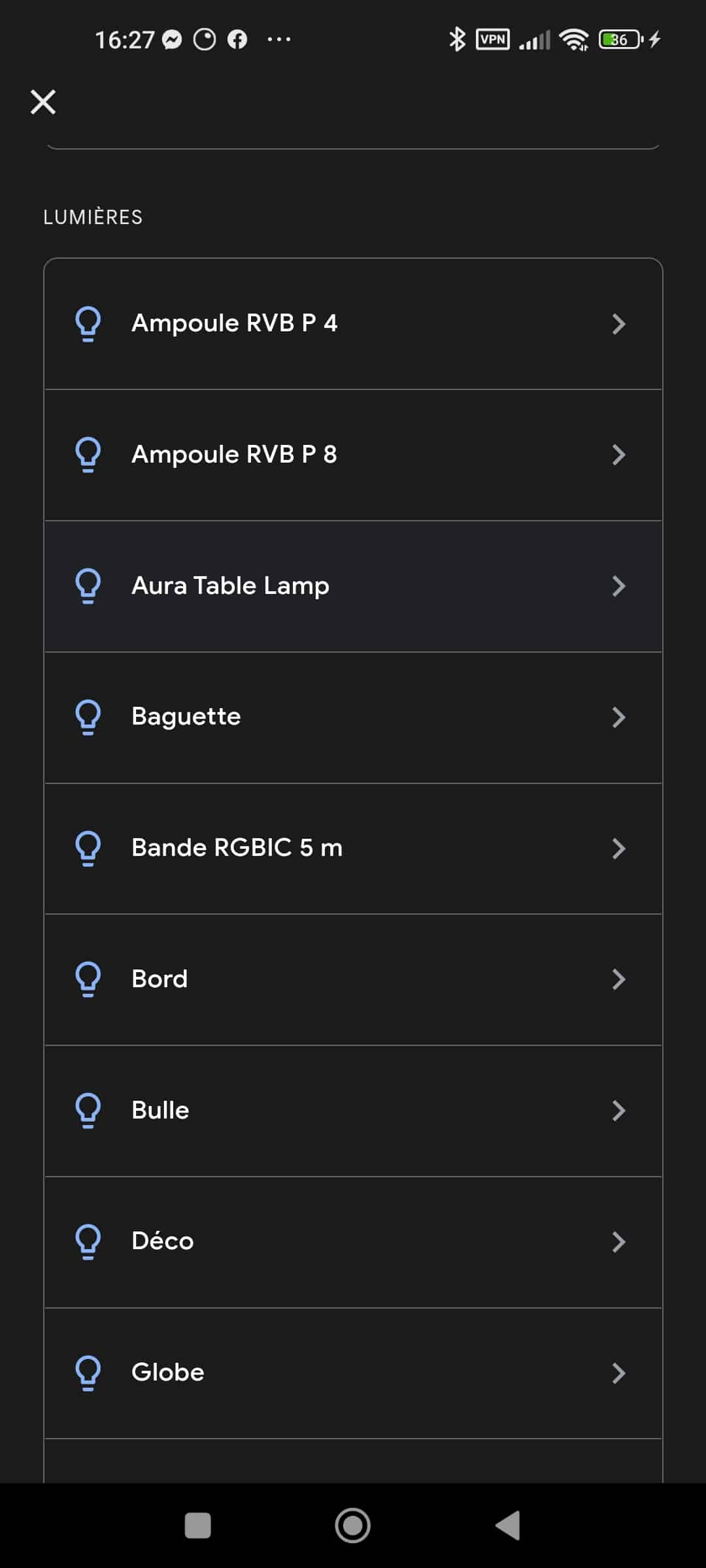Go to the home screen
Screen dimensions: 706x1568
click(353, 1526)
